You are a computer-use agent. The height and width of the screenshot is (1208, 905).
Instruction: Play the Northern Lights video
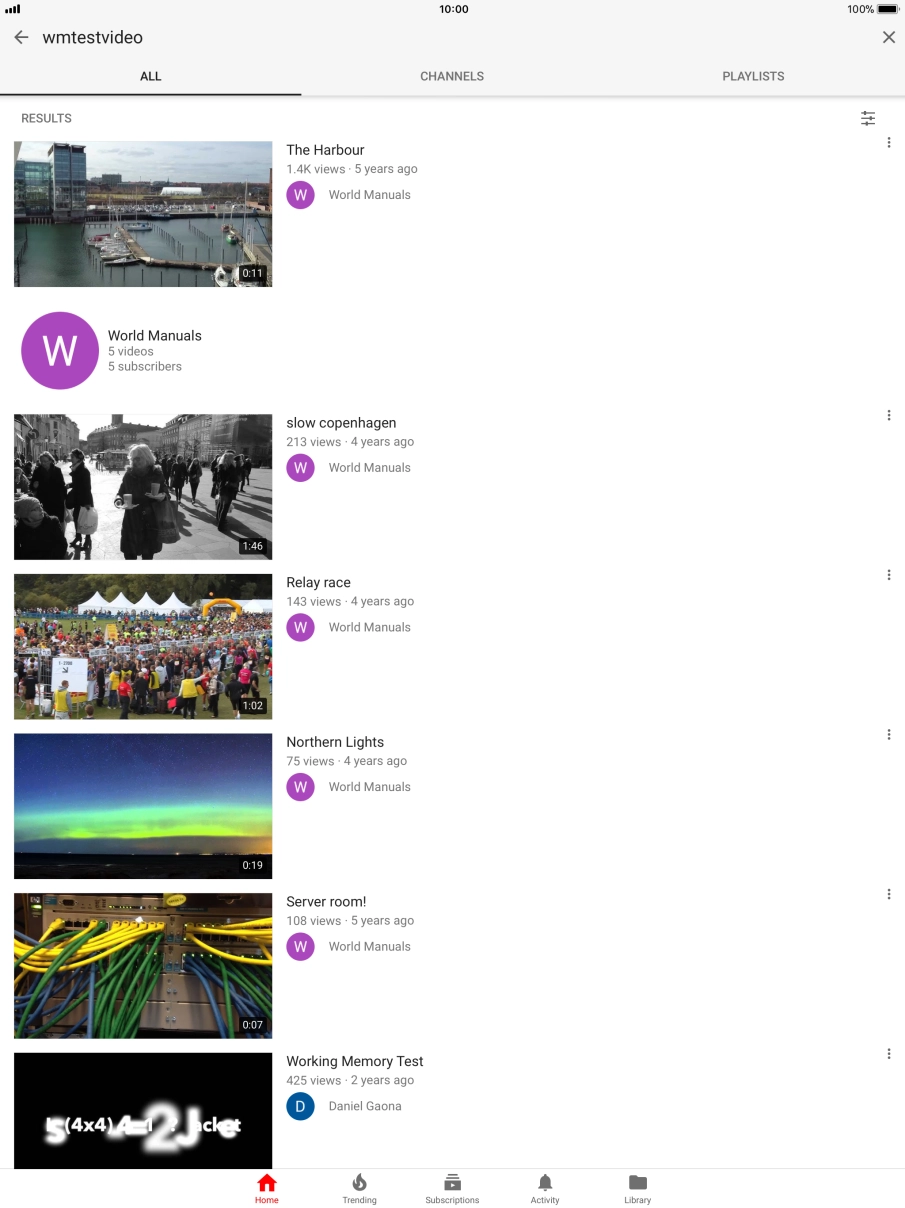click(x=143, y=806)
